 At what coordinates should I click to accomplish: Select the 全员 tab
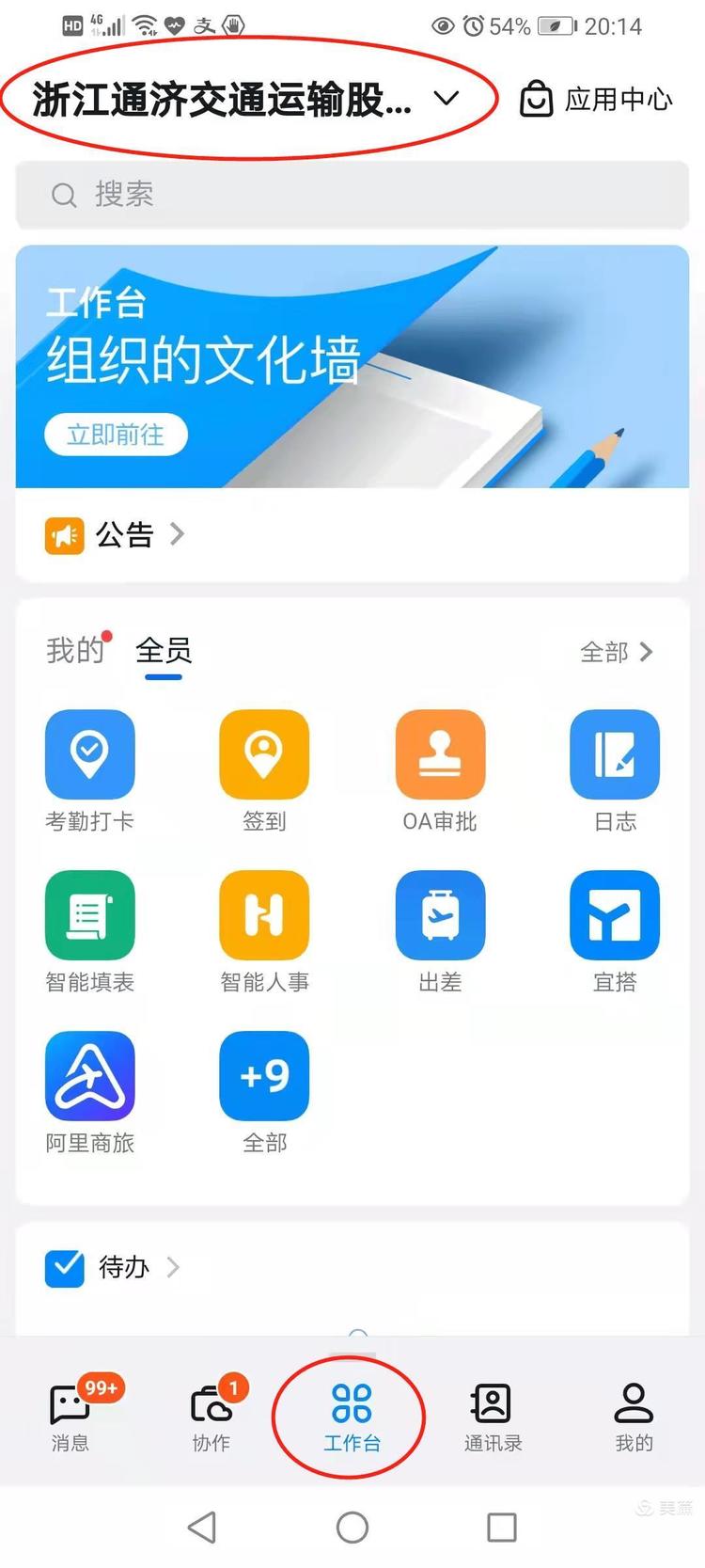pos(164,650)
